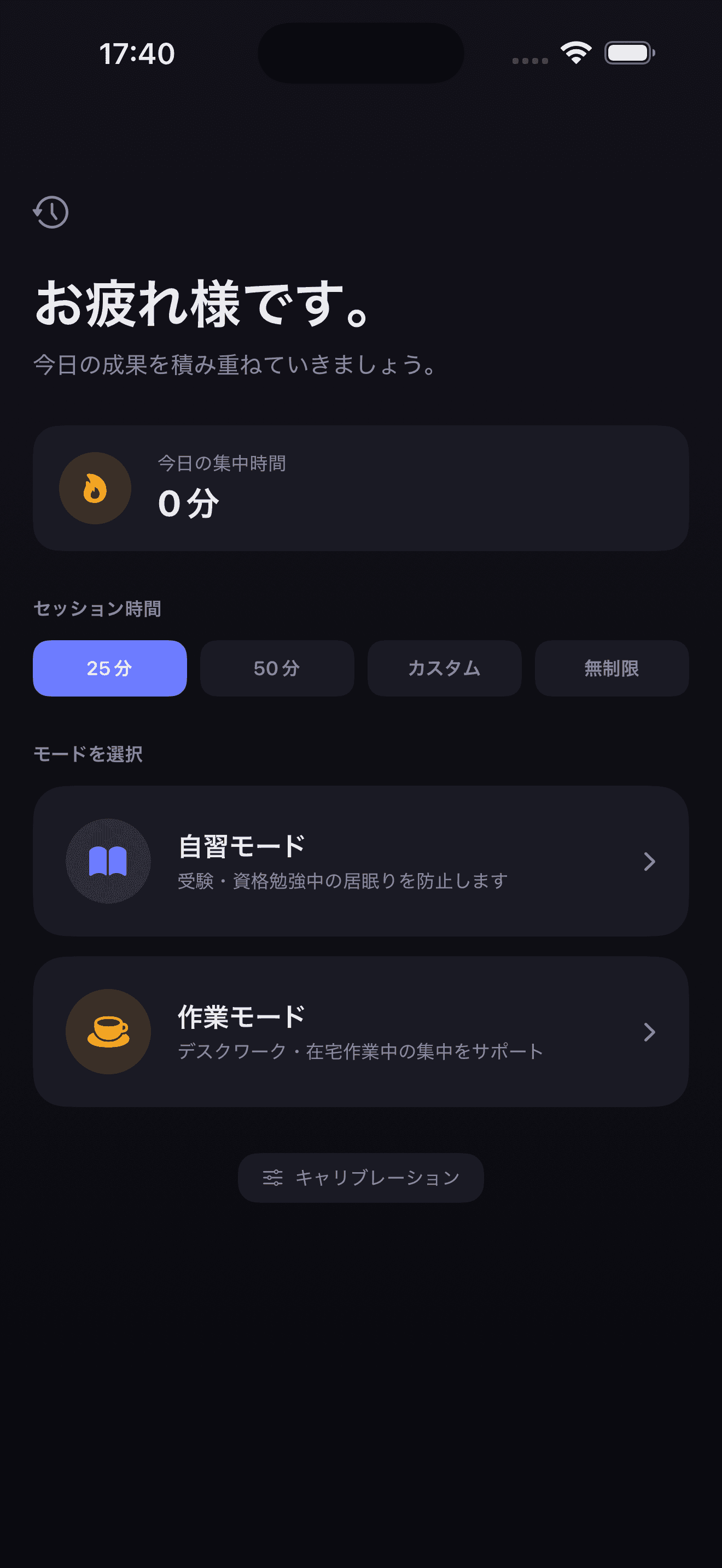Tap the sliders icon on キャリブレーション button
The image size is (722, 1568).
click(x=273, y=1177)
